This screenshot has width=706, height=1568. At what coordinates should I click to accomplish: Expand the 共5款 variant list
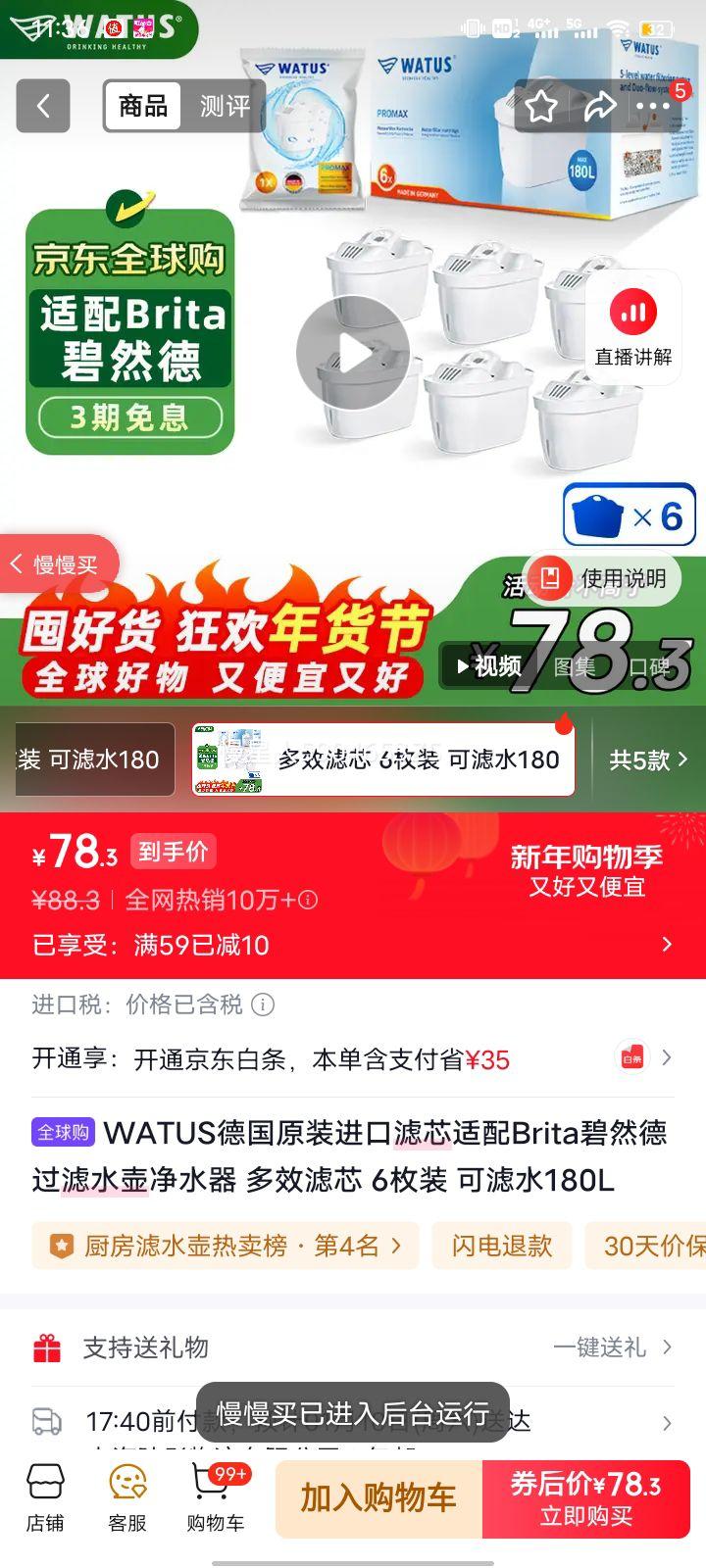(652, 760)
